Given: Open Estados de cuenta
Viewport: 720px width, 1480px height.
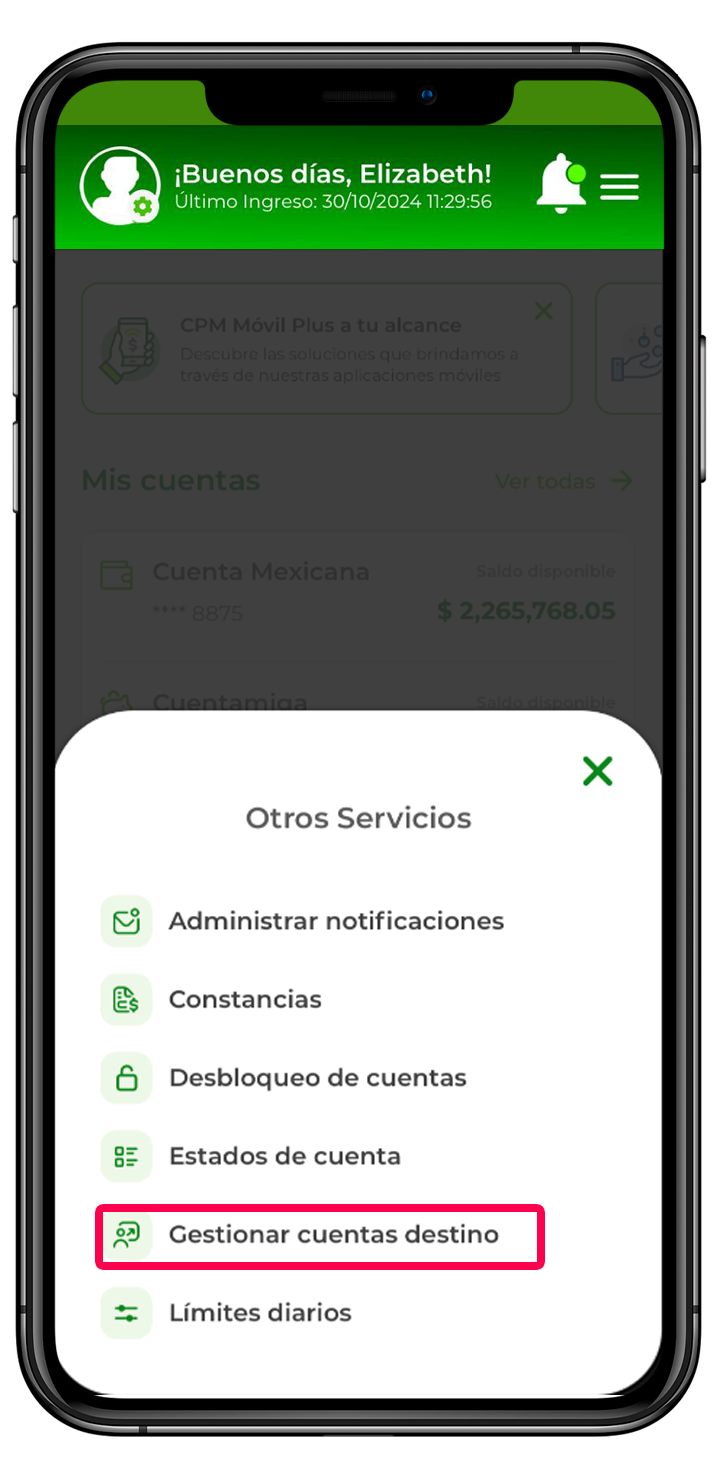Looking at the screenshot, I should 284,1156.
